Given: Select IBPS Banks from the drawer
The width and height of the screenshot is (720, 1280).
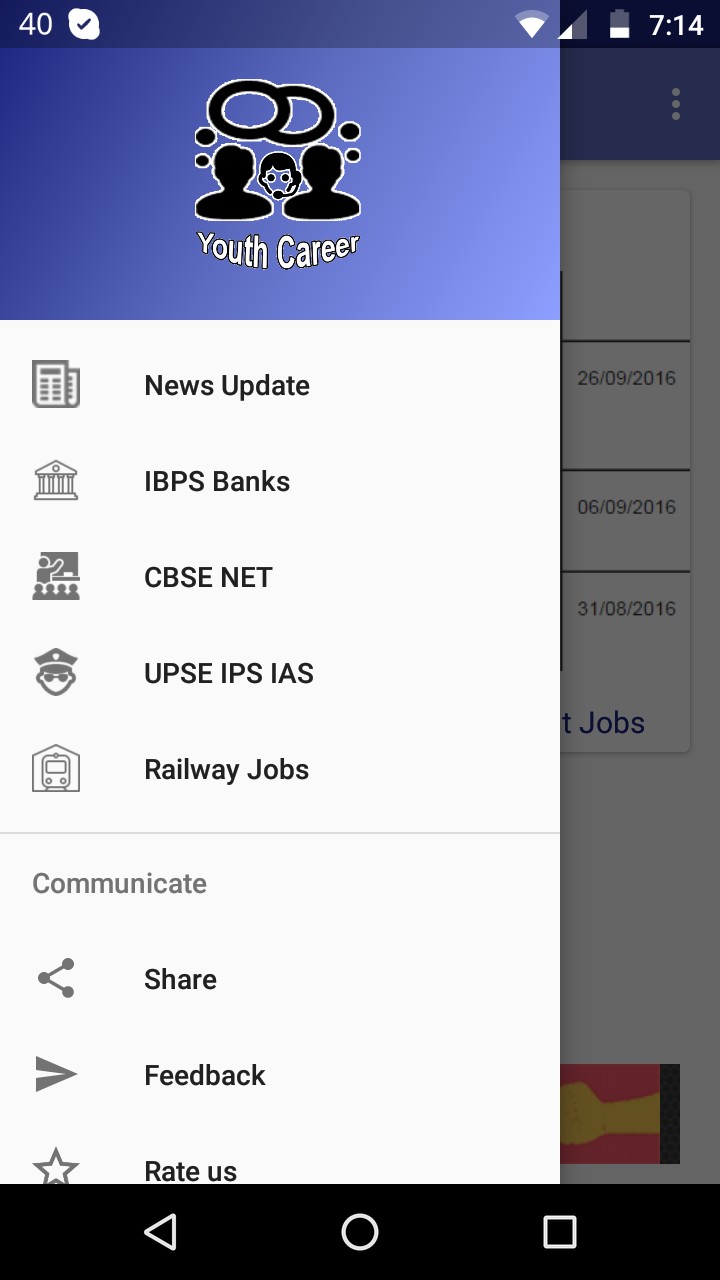Looking at the screenshot, I should pos(217,482).
